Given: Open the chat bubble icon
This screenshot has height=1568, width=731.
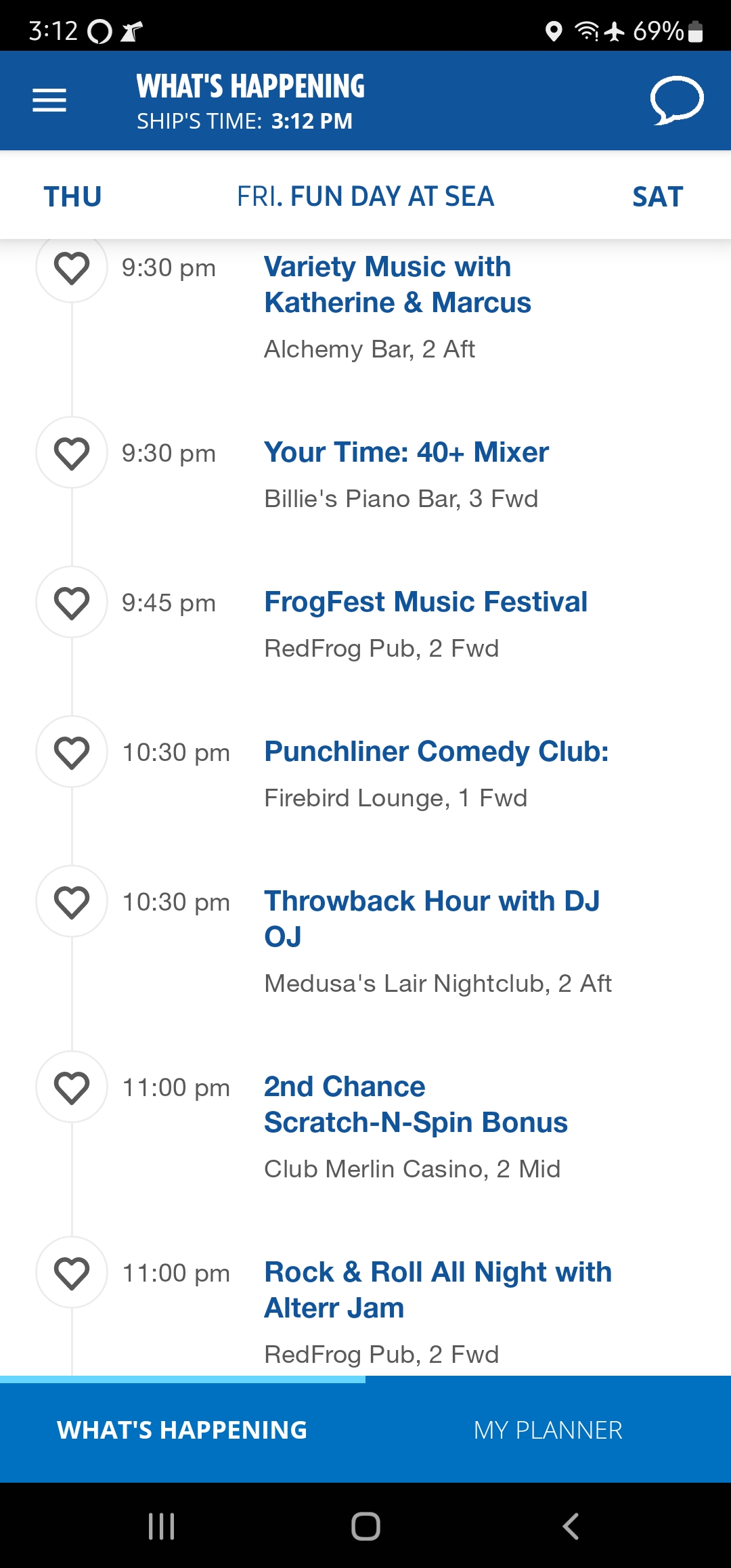Looking at the screenshot, I should tap(677, 100).
